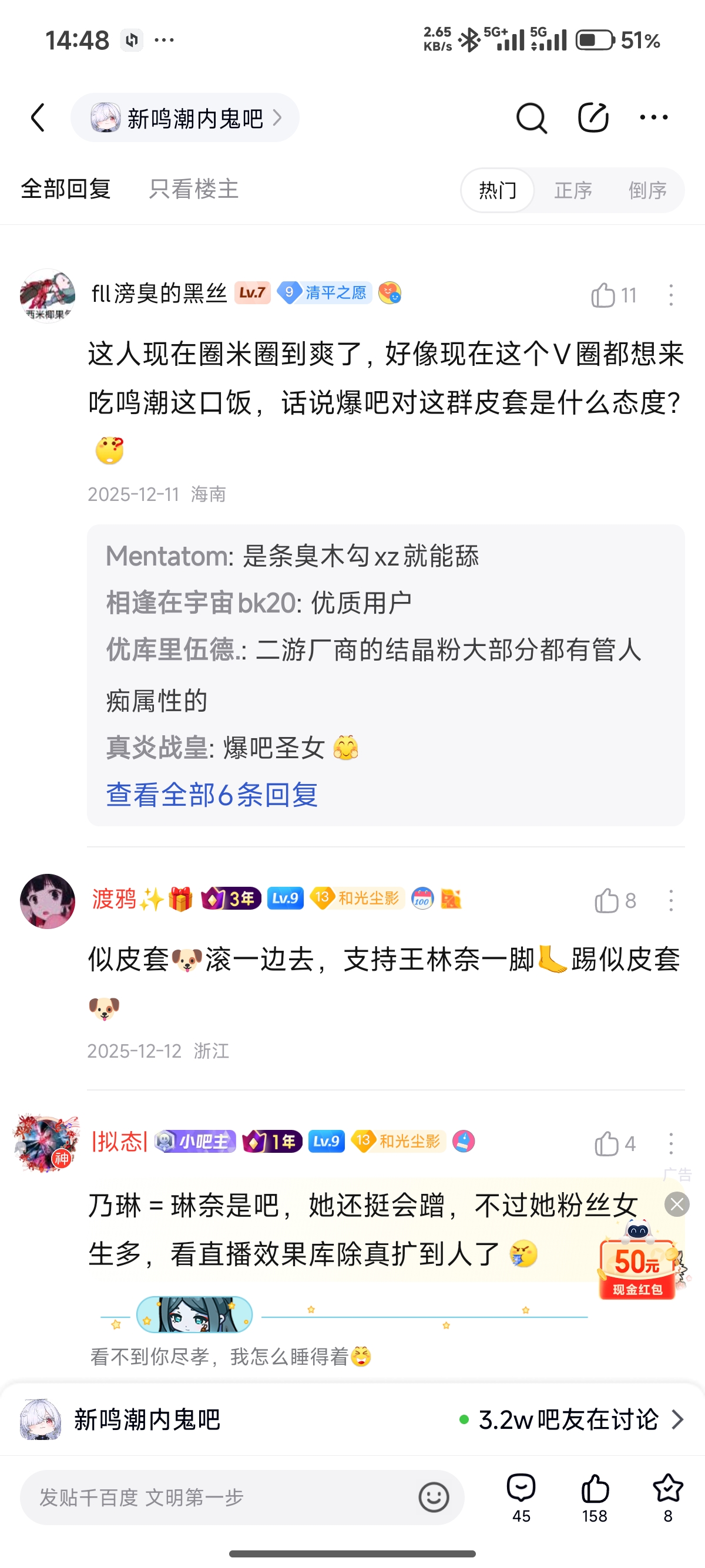
Task: Go back using the top-left arrow
Action: [38, 117]
